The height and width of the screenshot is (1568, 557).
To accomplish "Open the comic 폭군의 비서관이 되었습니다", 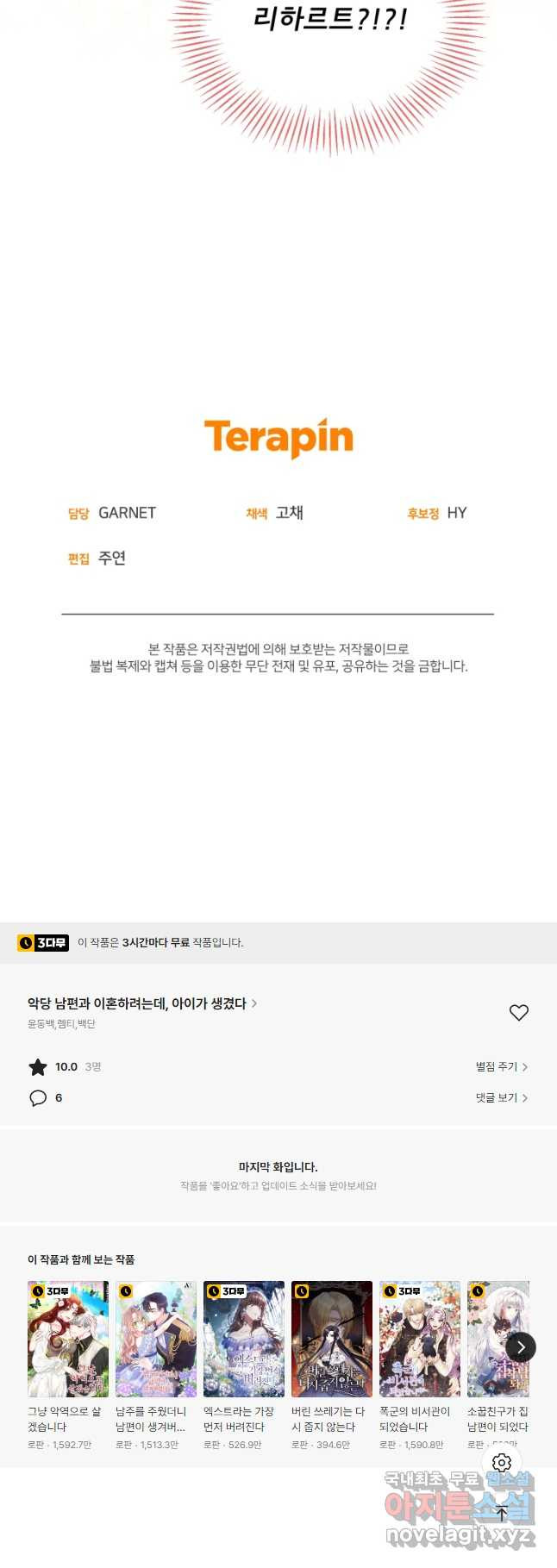I will [x=420, y=1339].
